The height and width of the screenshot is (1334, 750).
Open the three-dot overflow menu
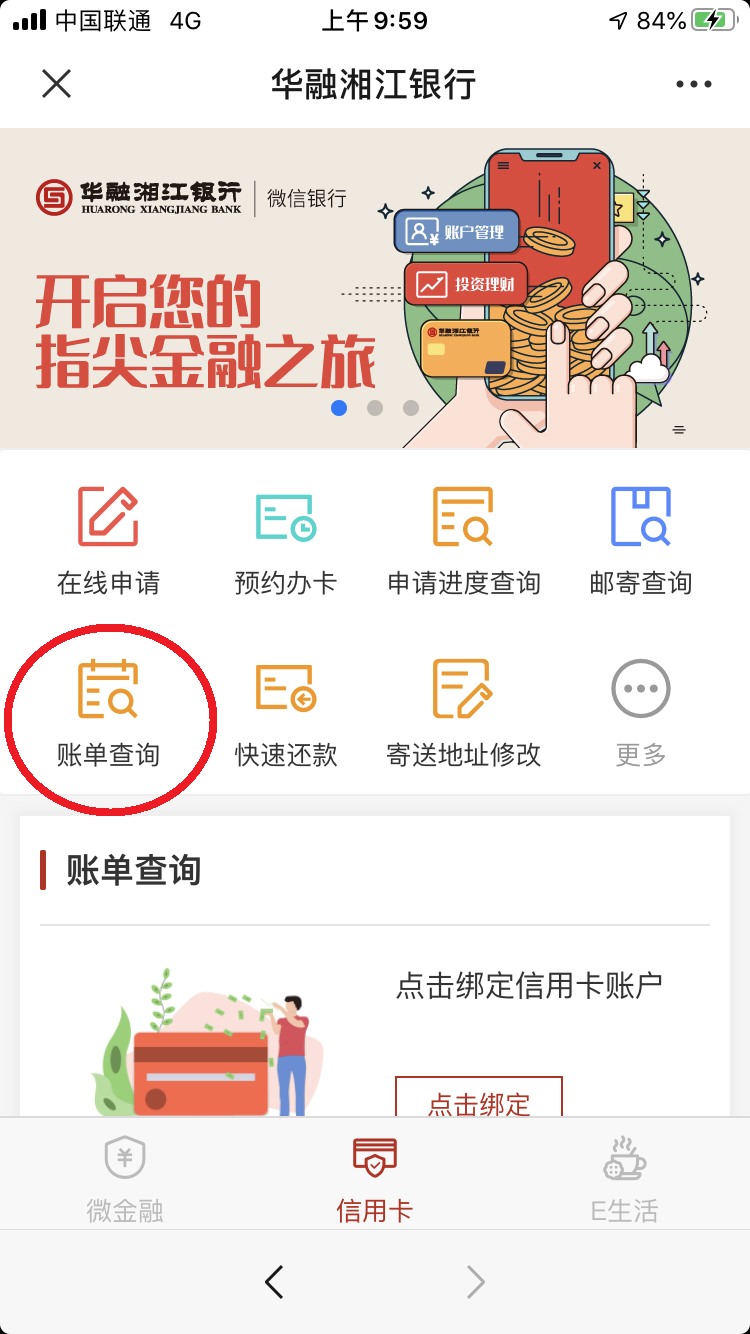tap(693, 84)
